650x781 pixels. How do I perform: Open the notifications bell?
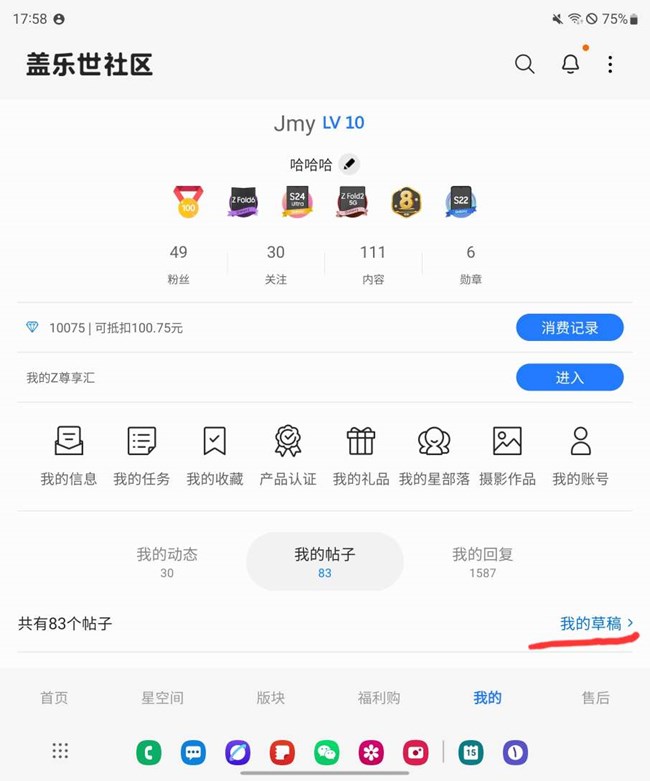pos(570,64)
